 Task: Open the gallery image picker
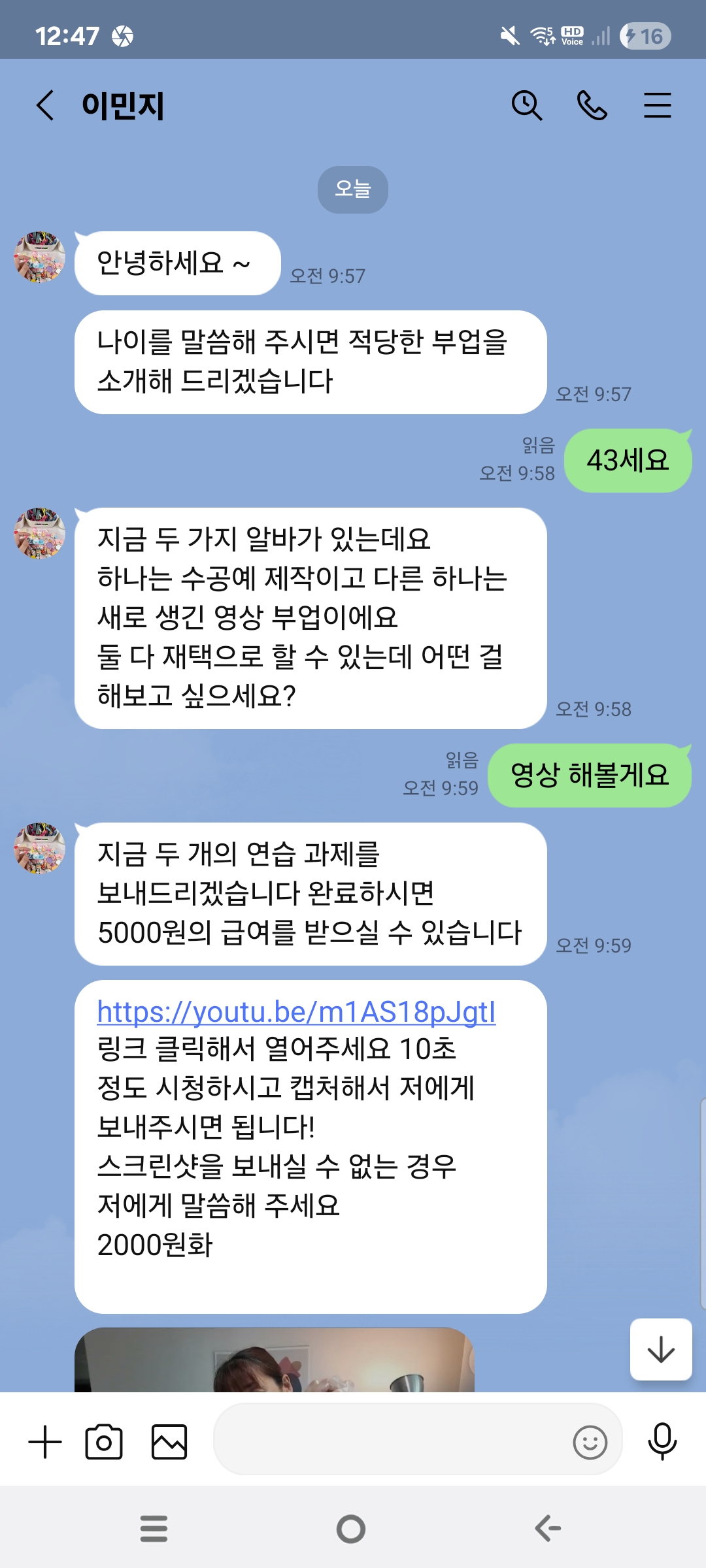pos(169,1442)
